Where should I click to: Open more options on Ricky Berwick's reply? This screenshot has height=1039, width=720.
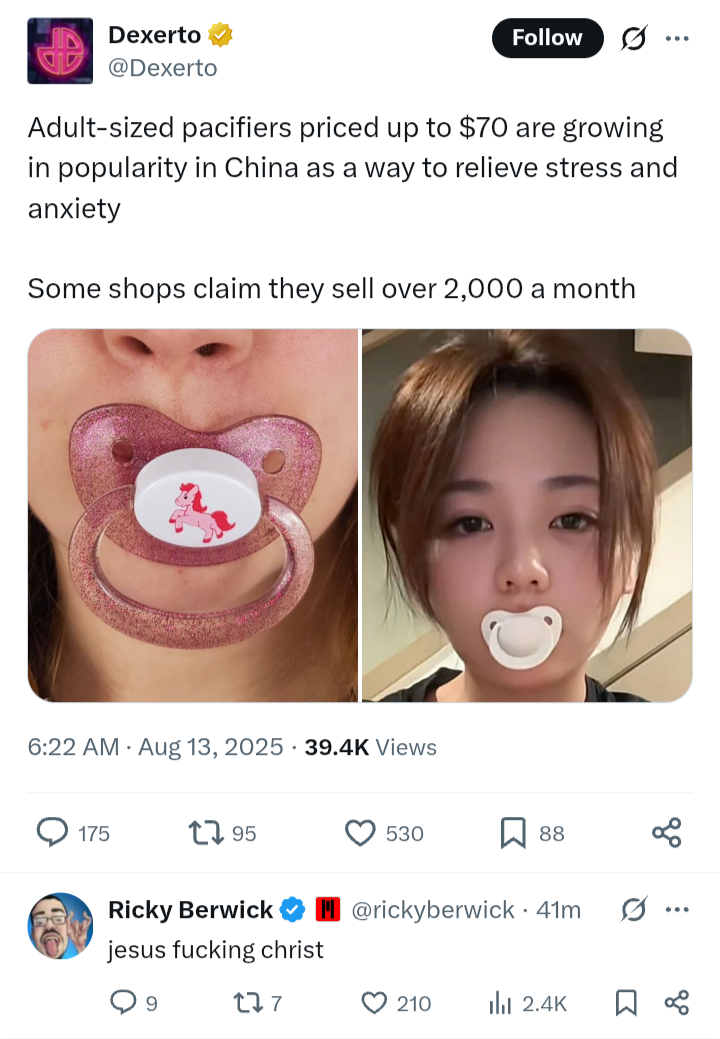click(x=677, y=909)
